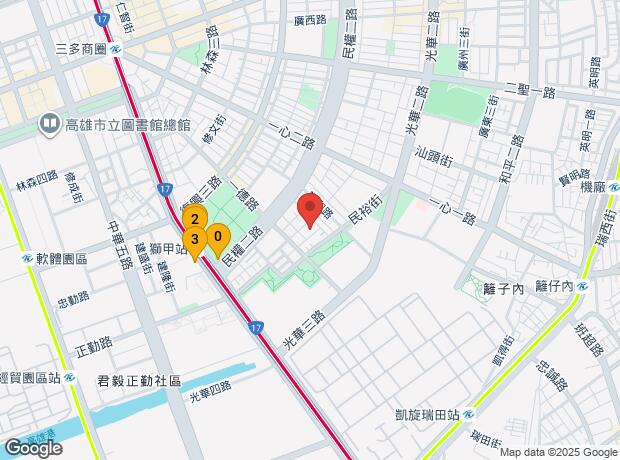
Task: Open the 凱旋瑞田站 station marker
Action: click(x=469, y=413)
